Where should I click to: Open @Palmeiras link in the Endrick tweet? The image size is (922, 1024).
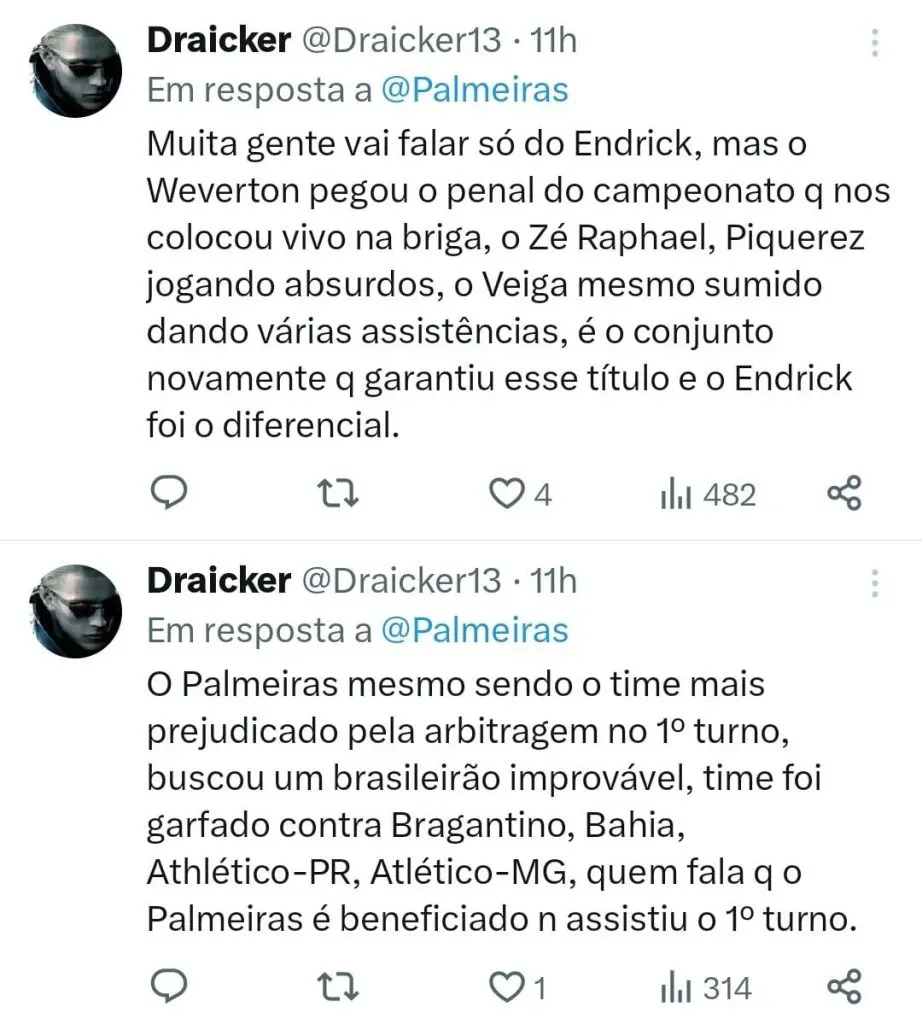[x=474, y=90]
